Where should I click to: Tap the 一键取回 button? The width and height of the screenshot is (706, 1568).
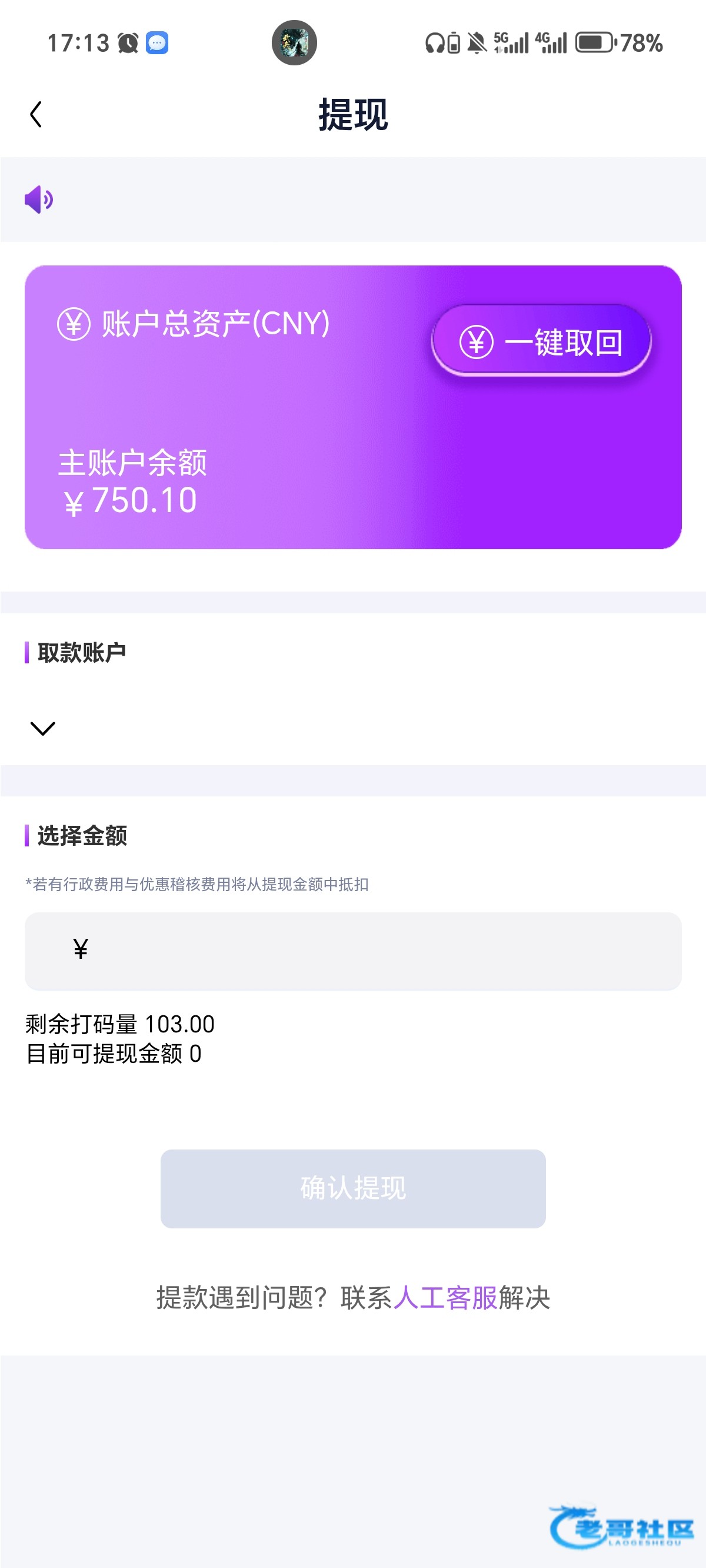point(541,341)
